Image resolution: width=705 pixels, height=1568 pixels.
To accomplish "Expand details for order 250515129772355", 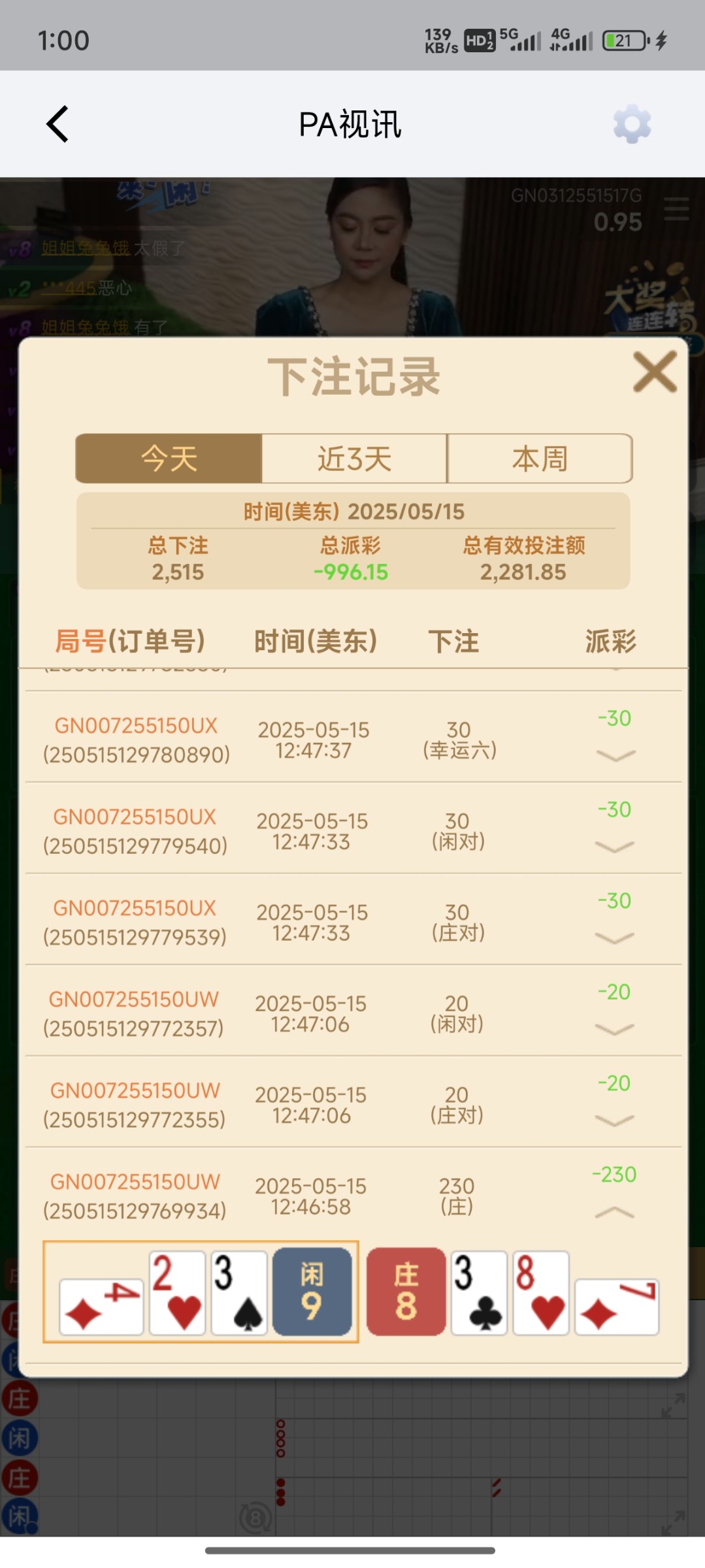I will (614, 1121).
